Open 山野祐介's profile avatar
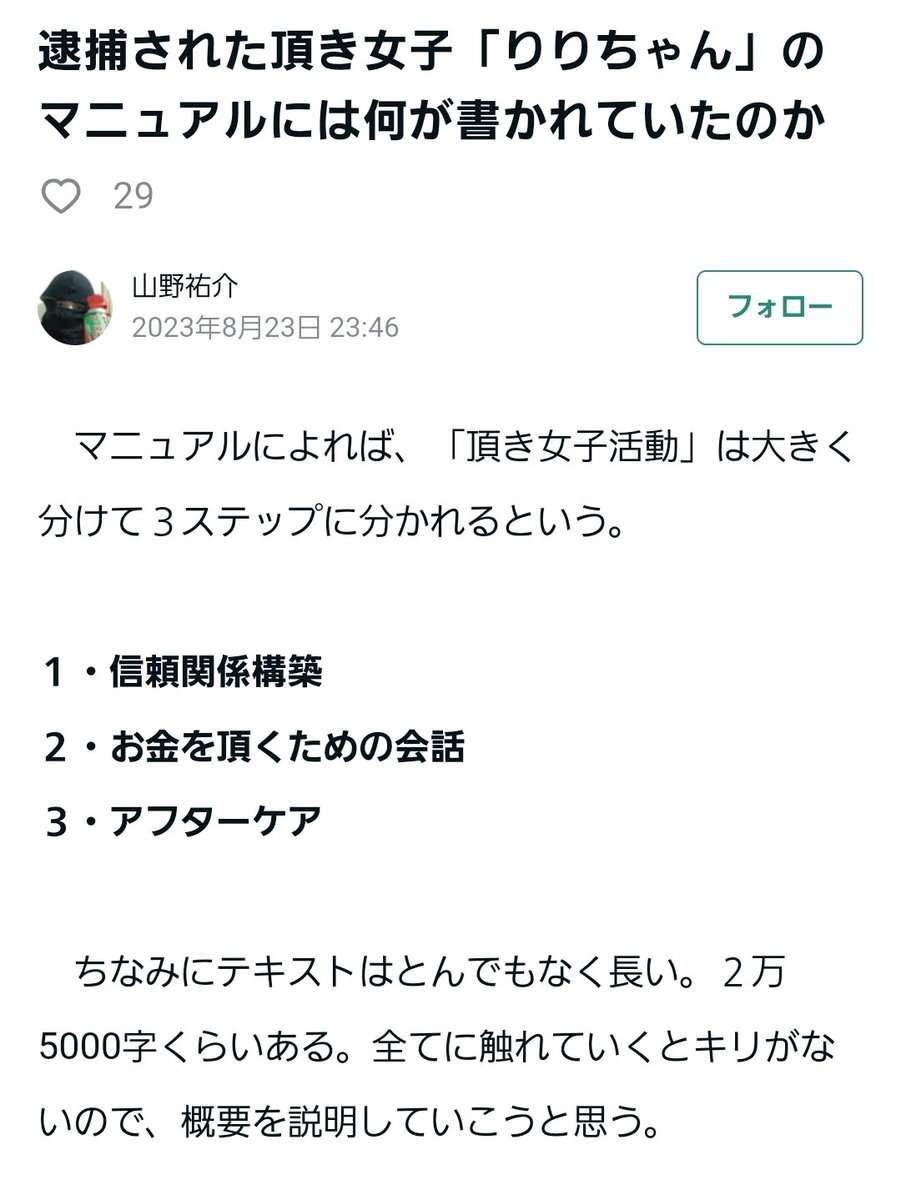 [75, 307]
